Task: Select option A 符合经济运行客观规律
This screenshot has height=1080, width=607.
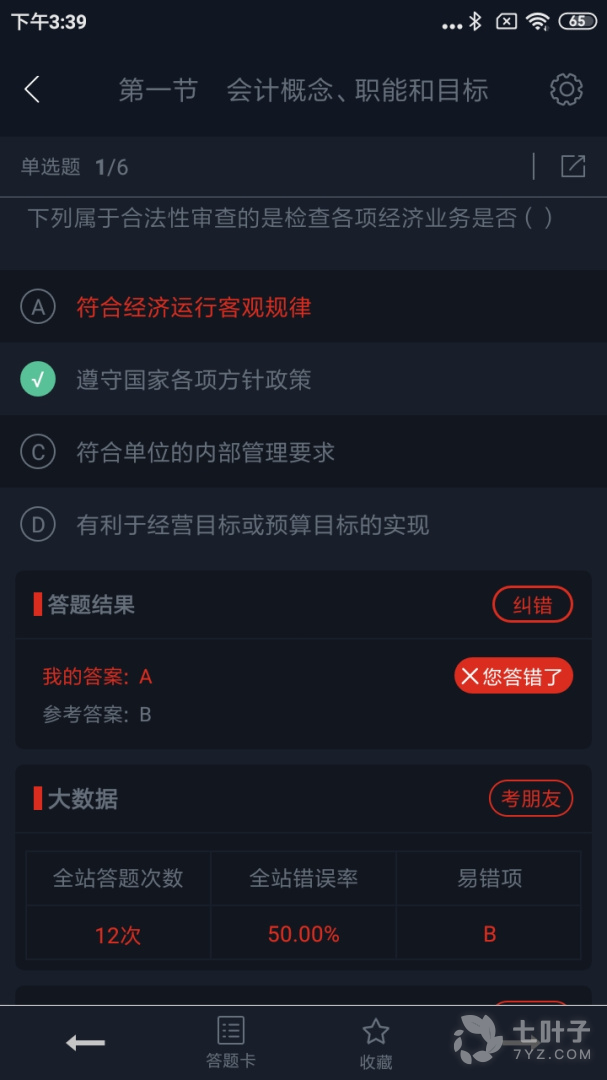Action: tap(303, 307)
